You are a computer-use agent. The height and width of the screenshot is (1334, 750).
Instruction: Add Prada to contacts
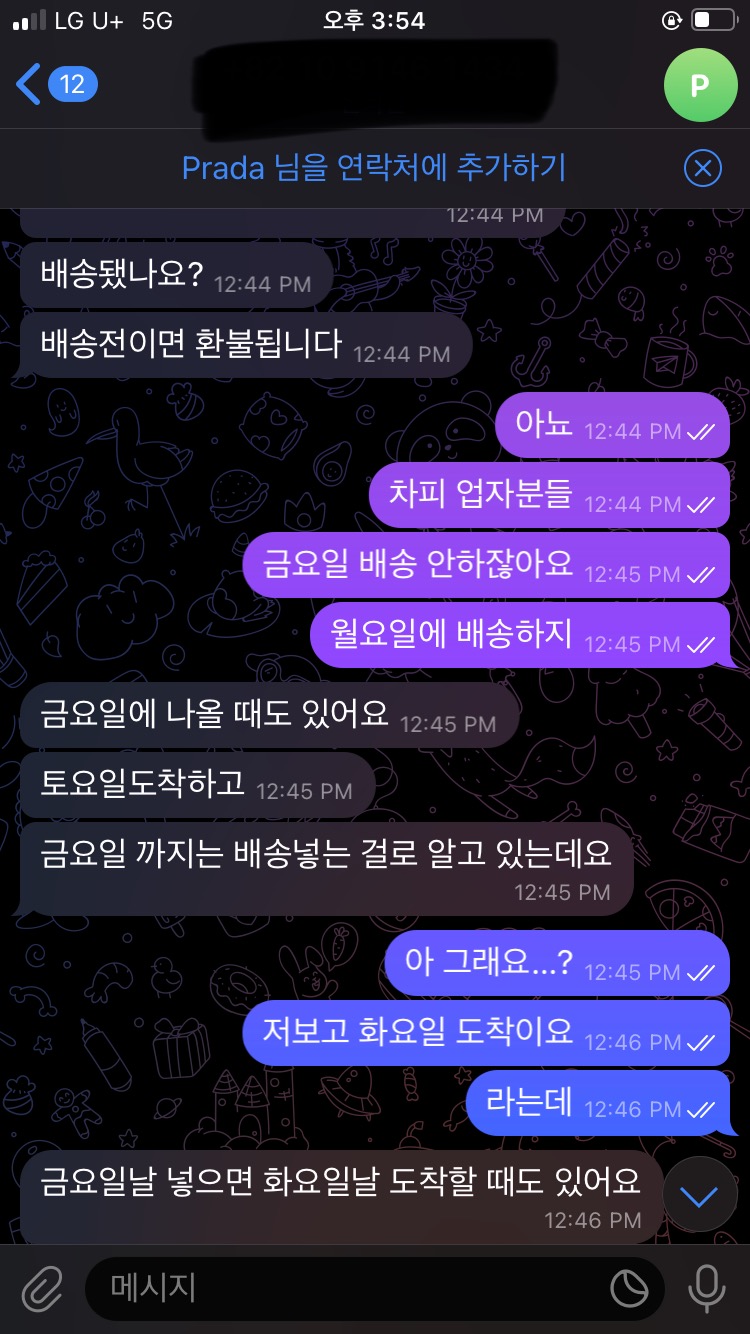pos(374,167)
